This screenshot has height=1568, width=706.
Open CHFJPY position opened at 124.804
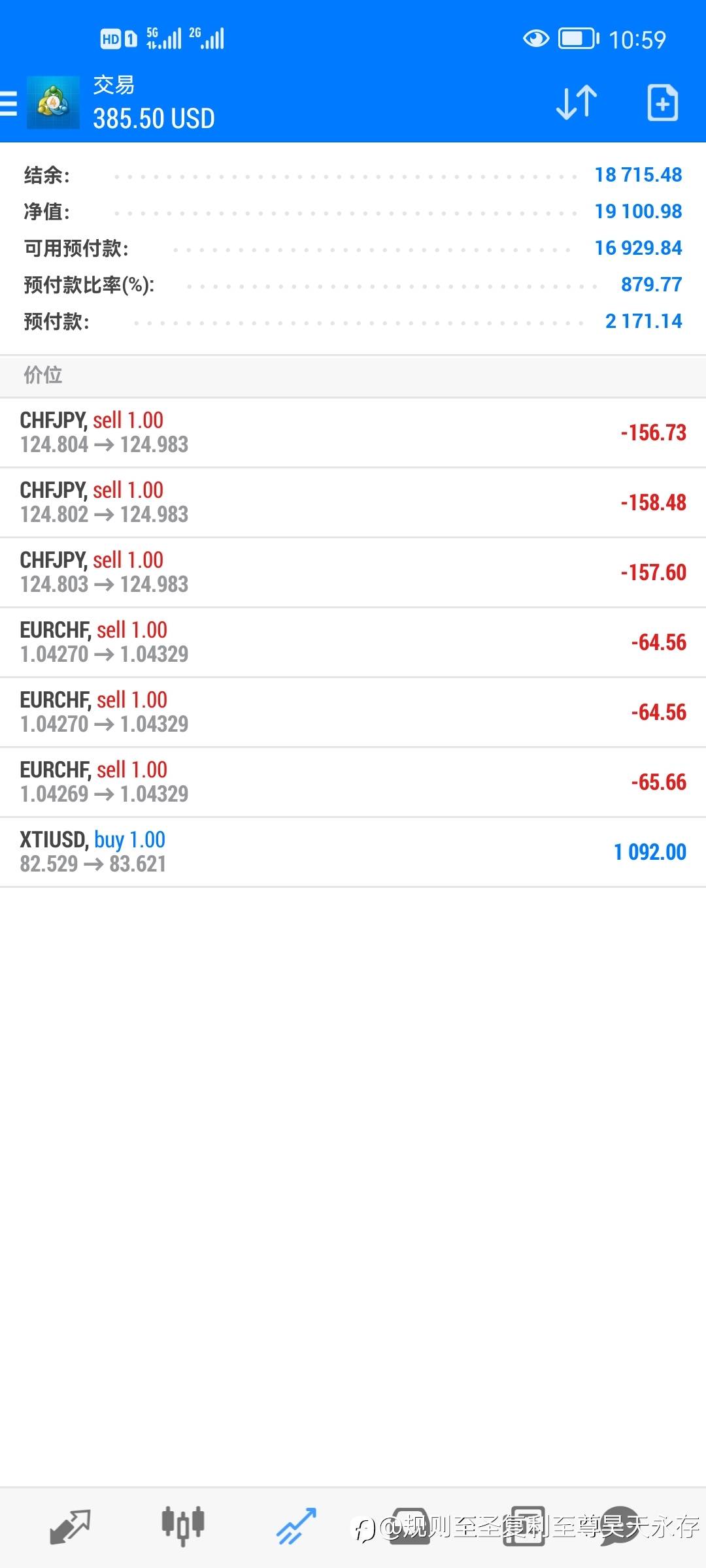coord(353,433)
